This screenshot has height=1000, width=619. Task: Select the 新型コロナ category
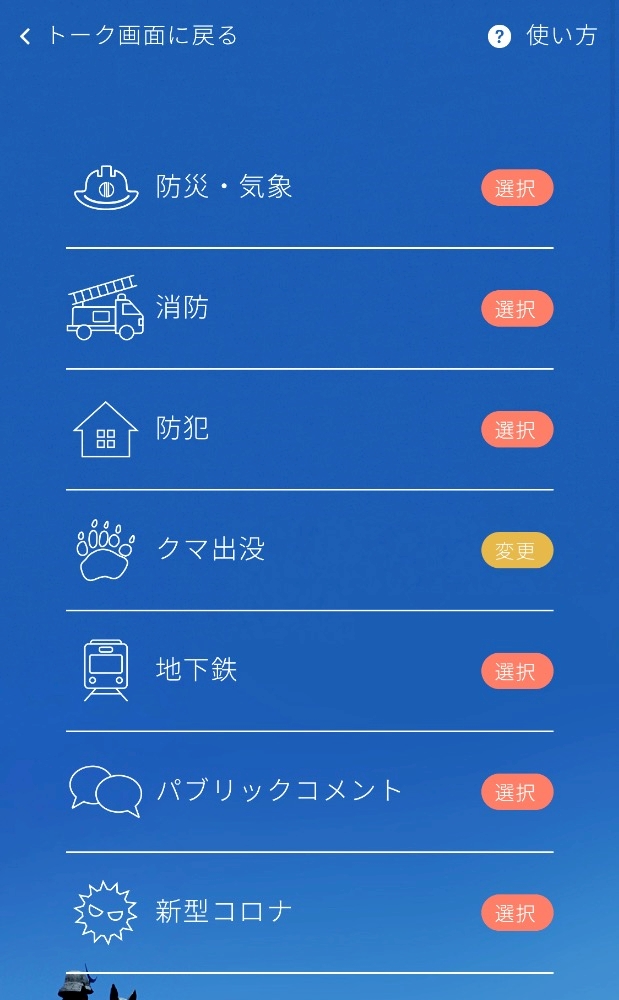point(516,913)
